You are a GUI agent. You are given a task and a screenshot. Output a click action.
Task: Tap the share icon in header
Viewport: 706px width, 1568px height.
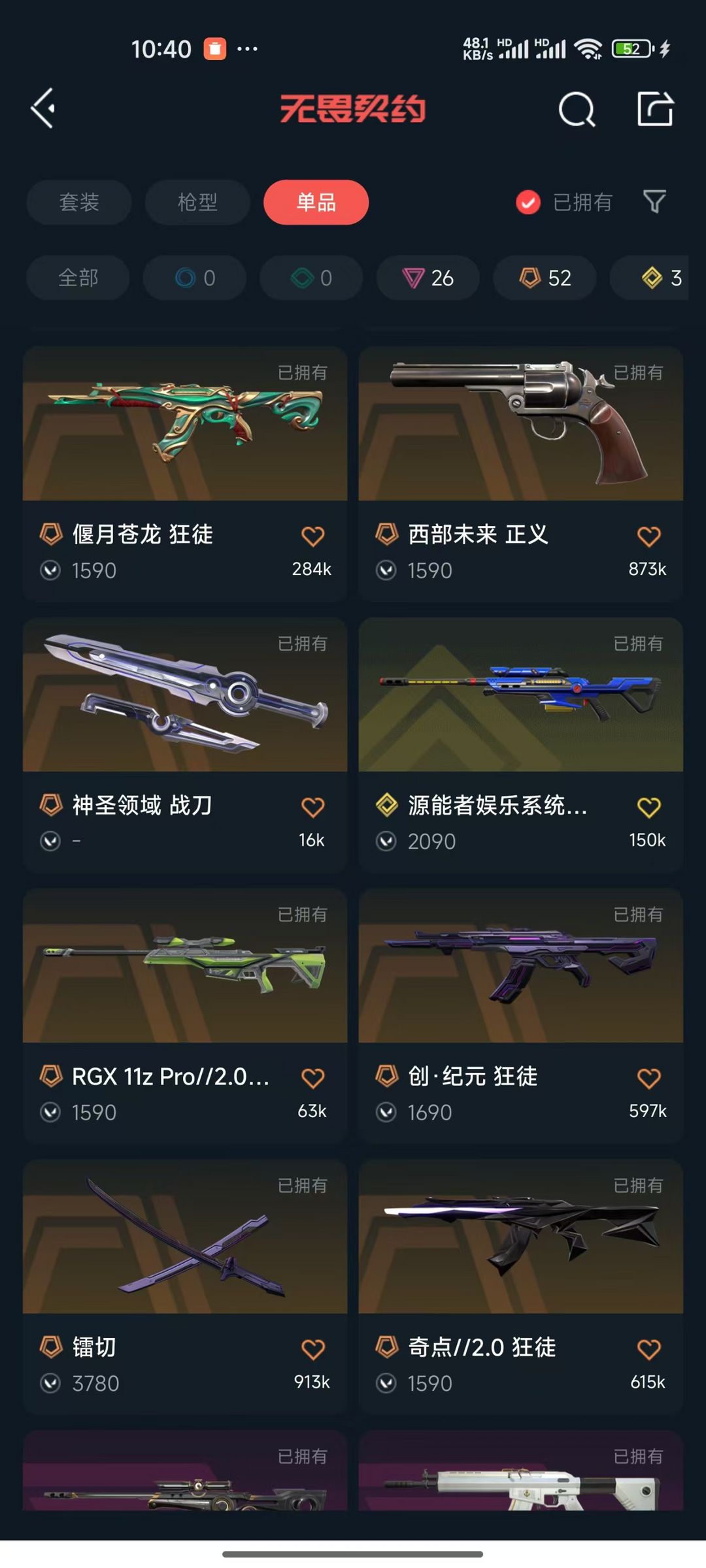point(655,108)
